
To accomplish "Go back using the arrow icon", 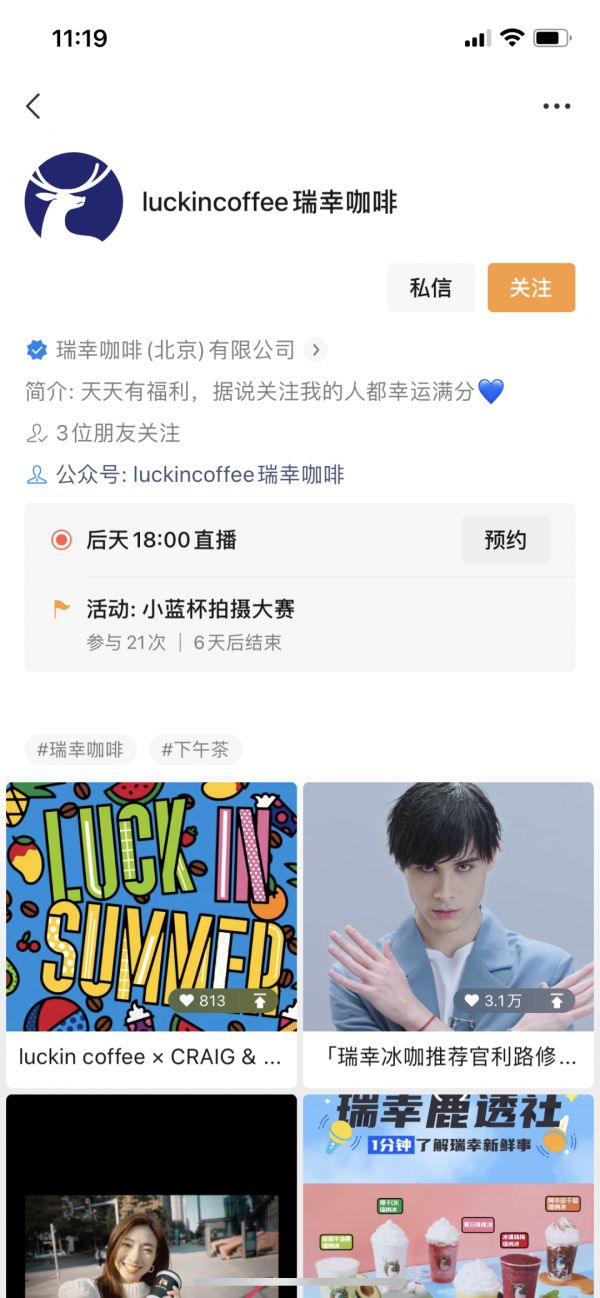I will 34,106.
